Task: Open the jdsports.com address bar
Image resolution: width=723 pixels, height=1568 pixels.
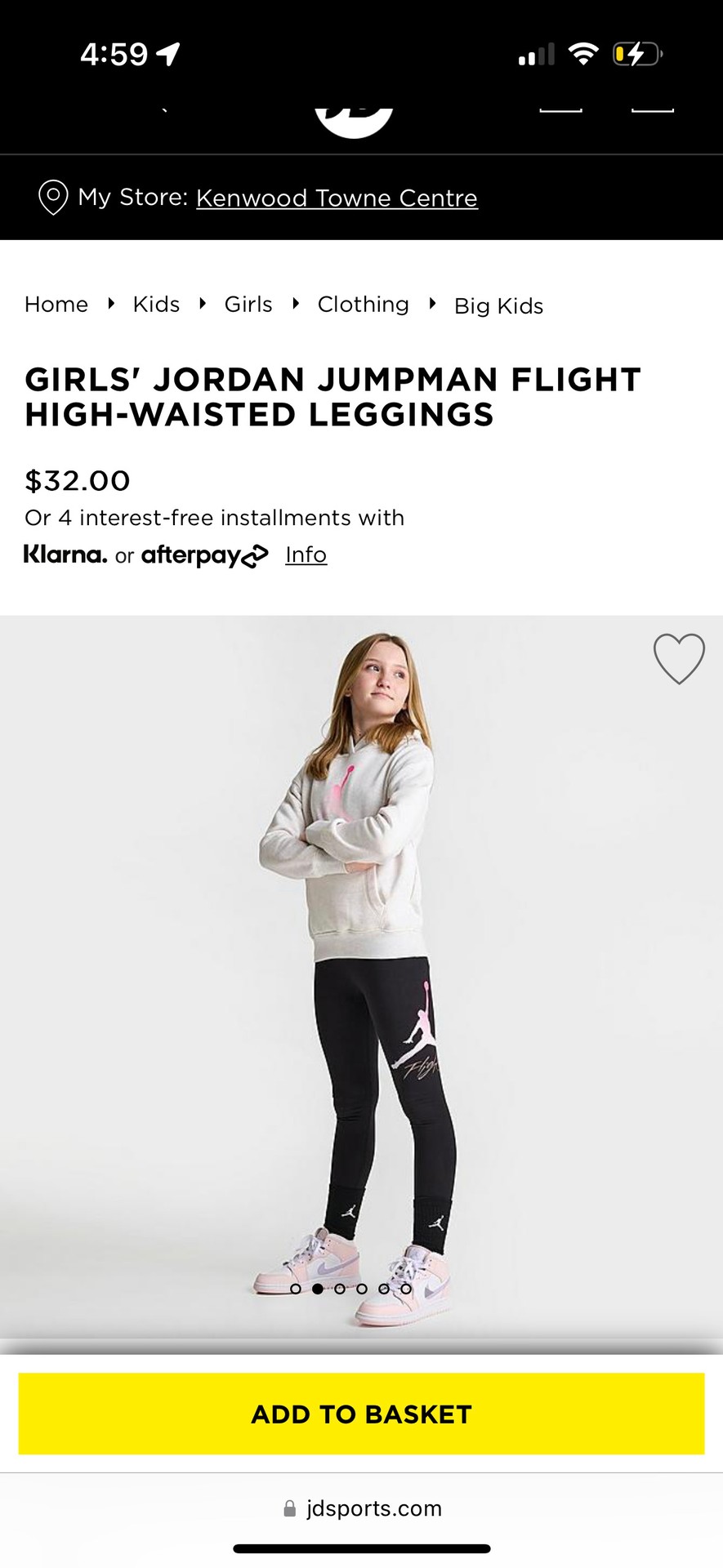Action: click(363, 1508)
